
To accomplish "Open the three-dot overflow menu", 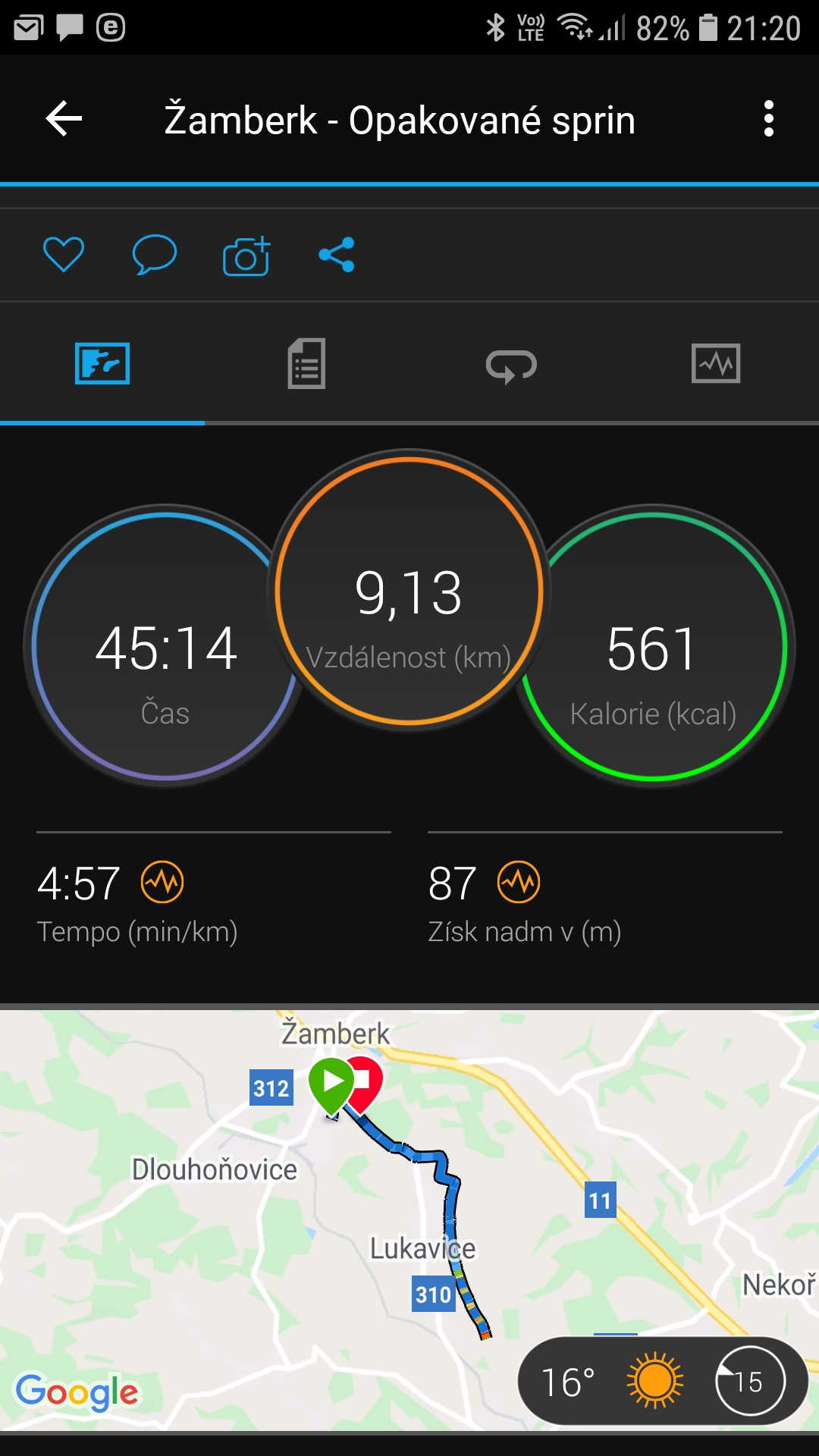I will coord(769,119).
